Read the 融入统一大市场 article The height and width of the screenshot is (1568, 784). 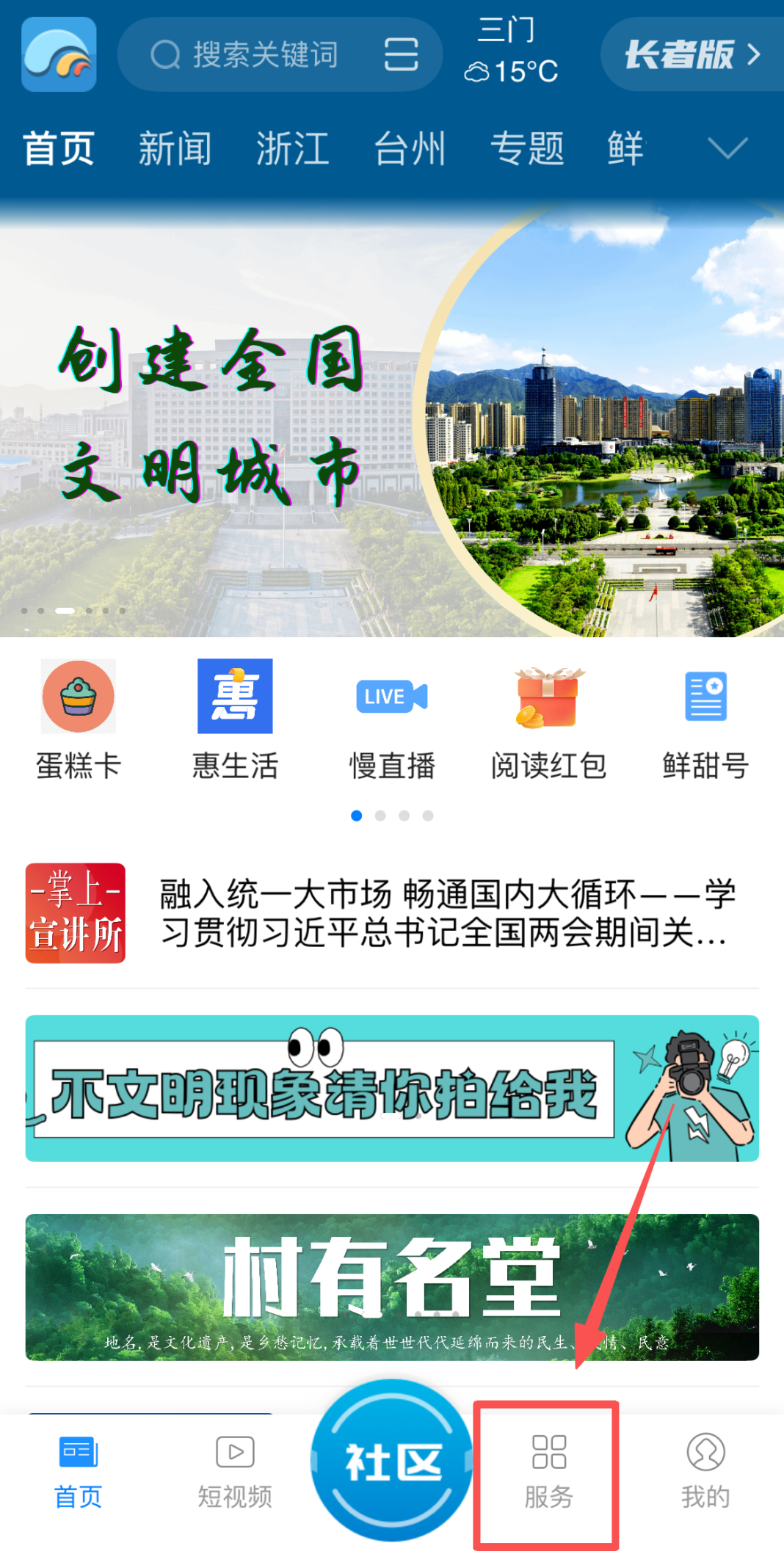[446, 913]
